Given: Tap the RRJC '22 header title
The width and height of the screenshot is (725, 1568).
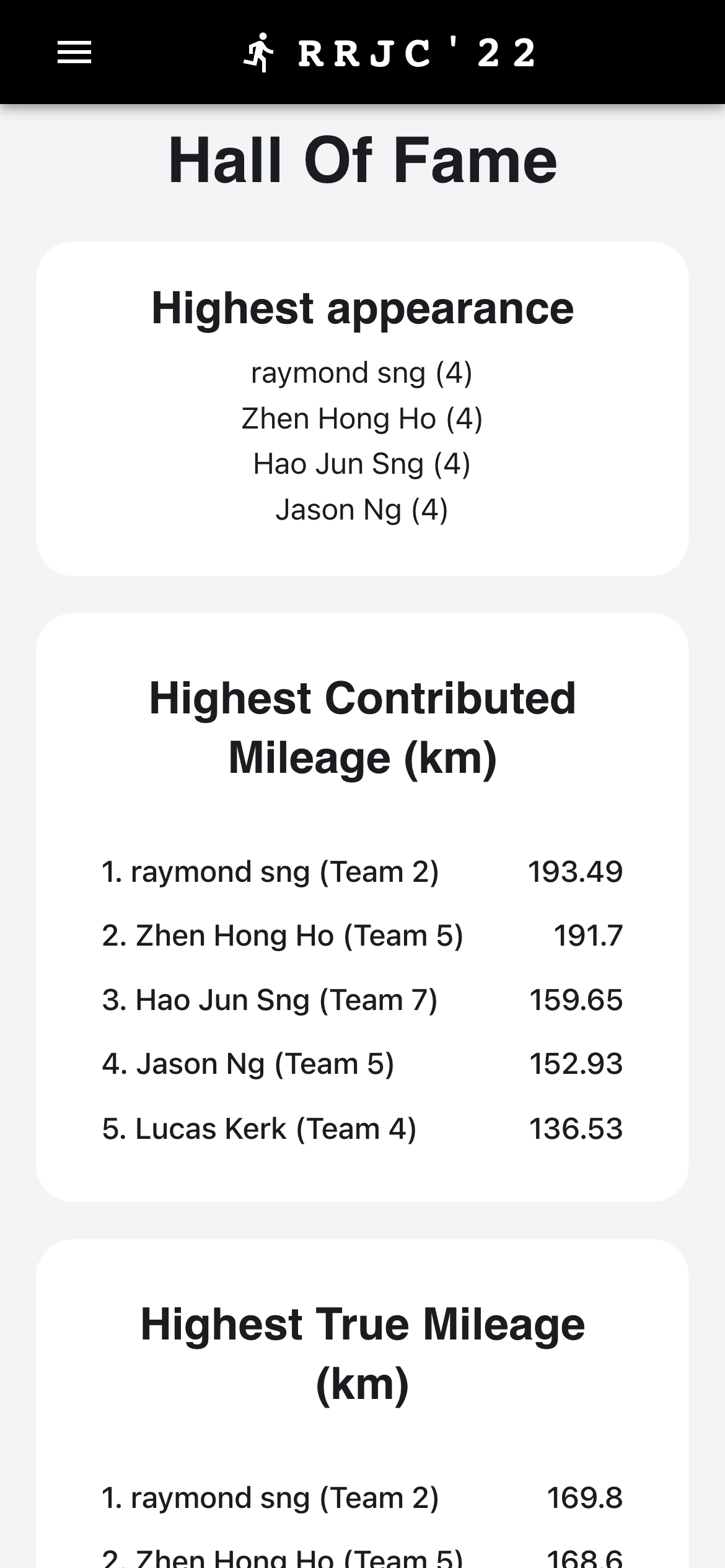Looking at the screenshot, I should point(417,53).
